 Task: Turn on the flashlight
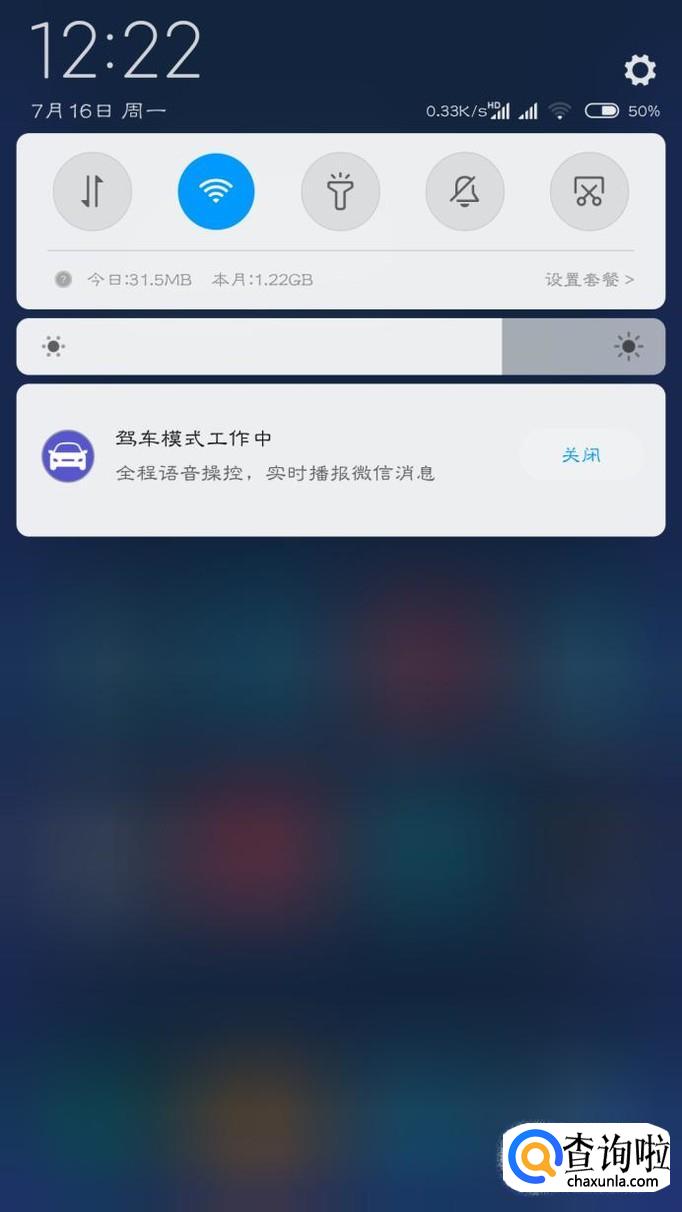coord(340,191)
